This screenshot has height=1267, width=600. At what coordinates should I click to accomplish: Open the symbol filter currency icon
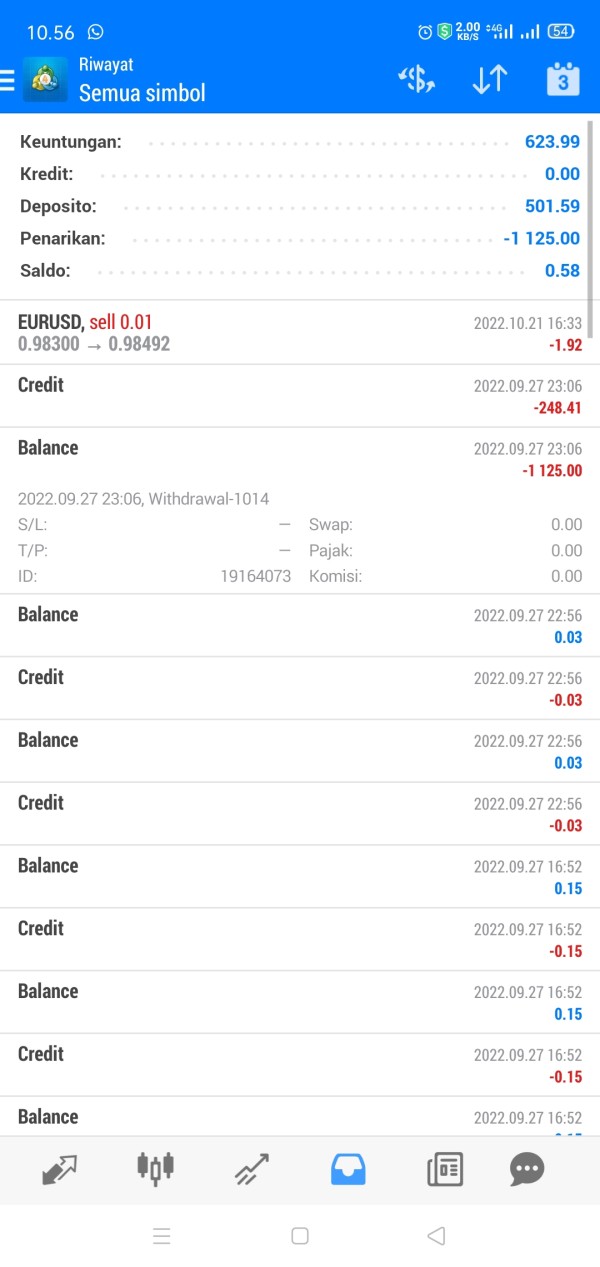click(x=416, y=80)
